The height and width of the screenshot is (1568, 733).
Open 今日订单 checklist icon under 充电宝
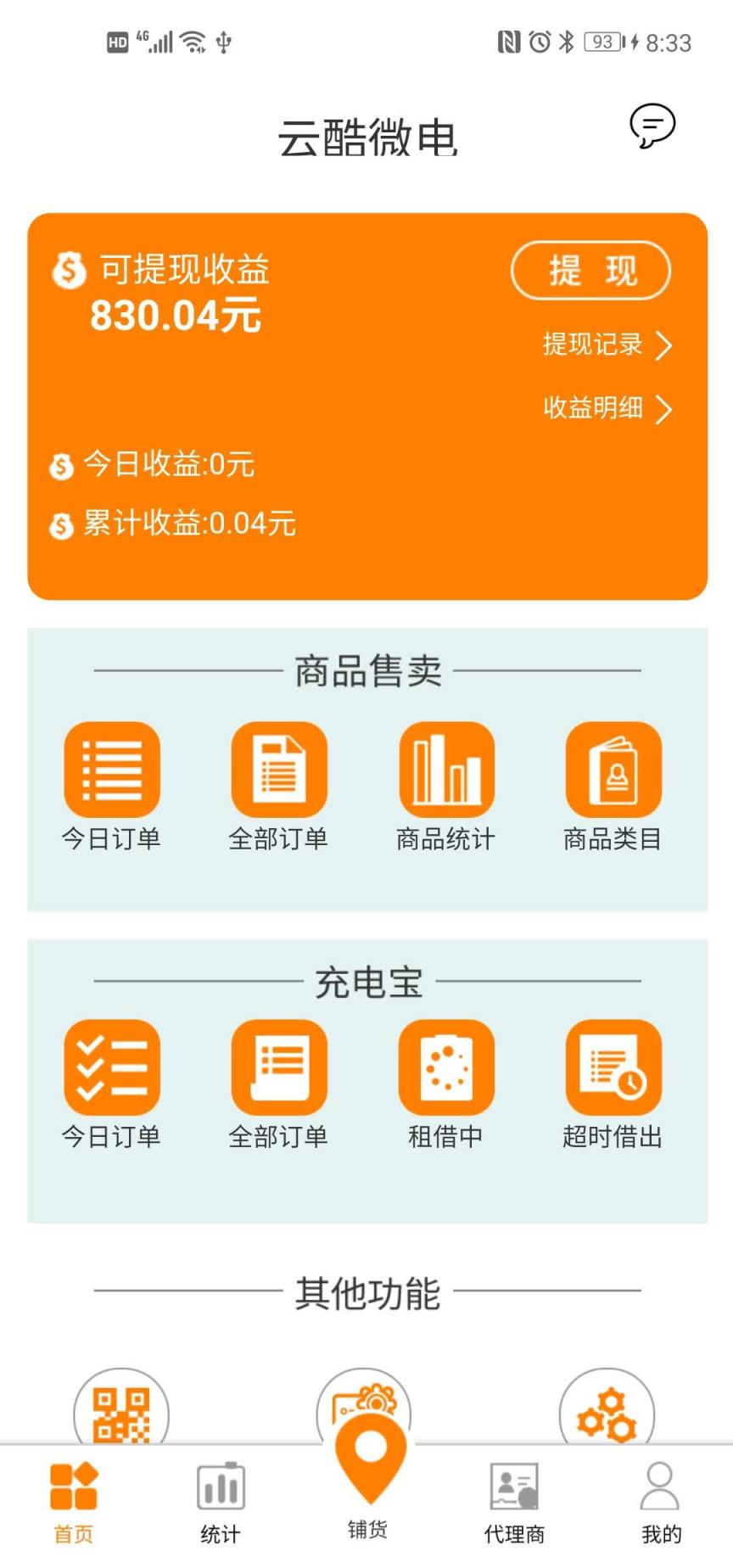coord(112,1067)
